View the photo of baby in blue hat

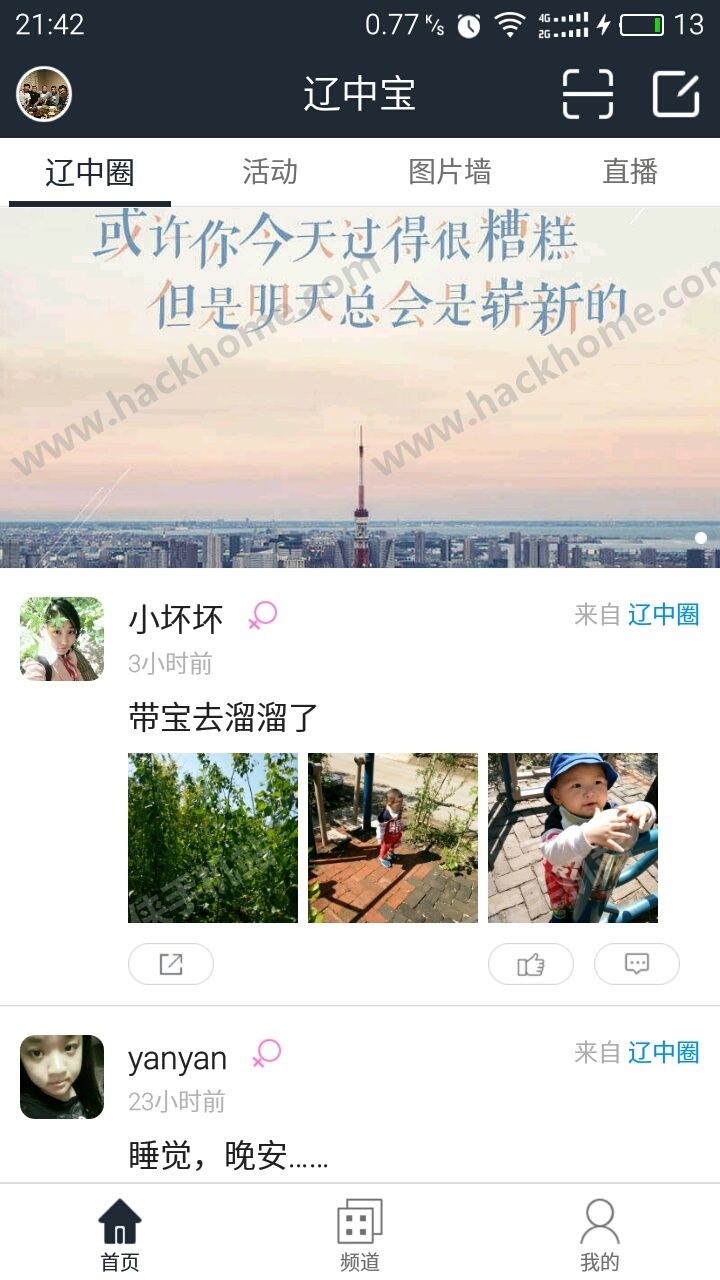point(573,838)
